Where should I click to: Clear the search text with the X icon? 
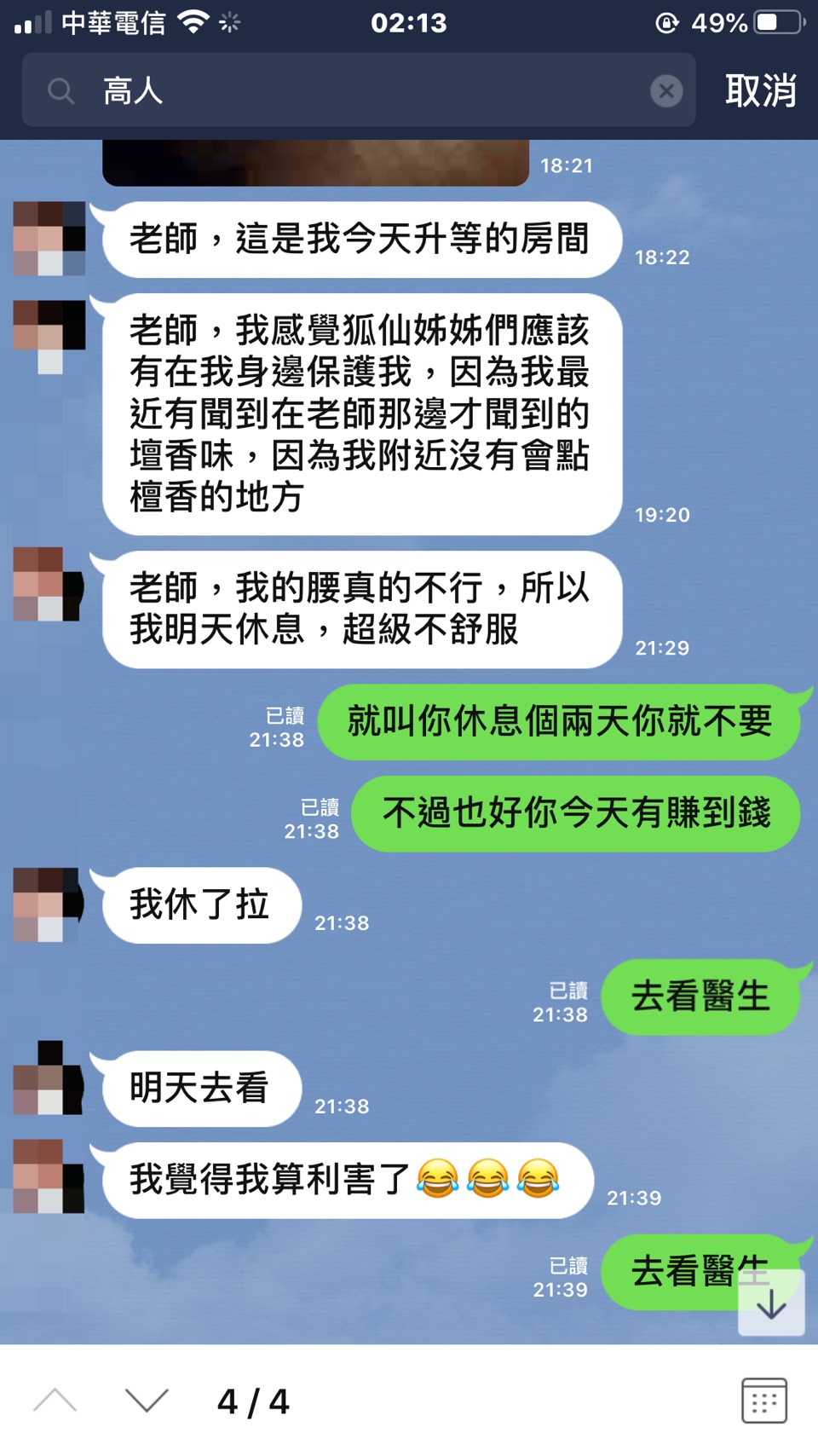[666, 90]
